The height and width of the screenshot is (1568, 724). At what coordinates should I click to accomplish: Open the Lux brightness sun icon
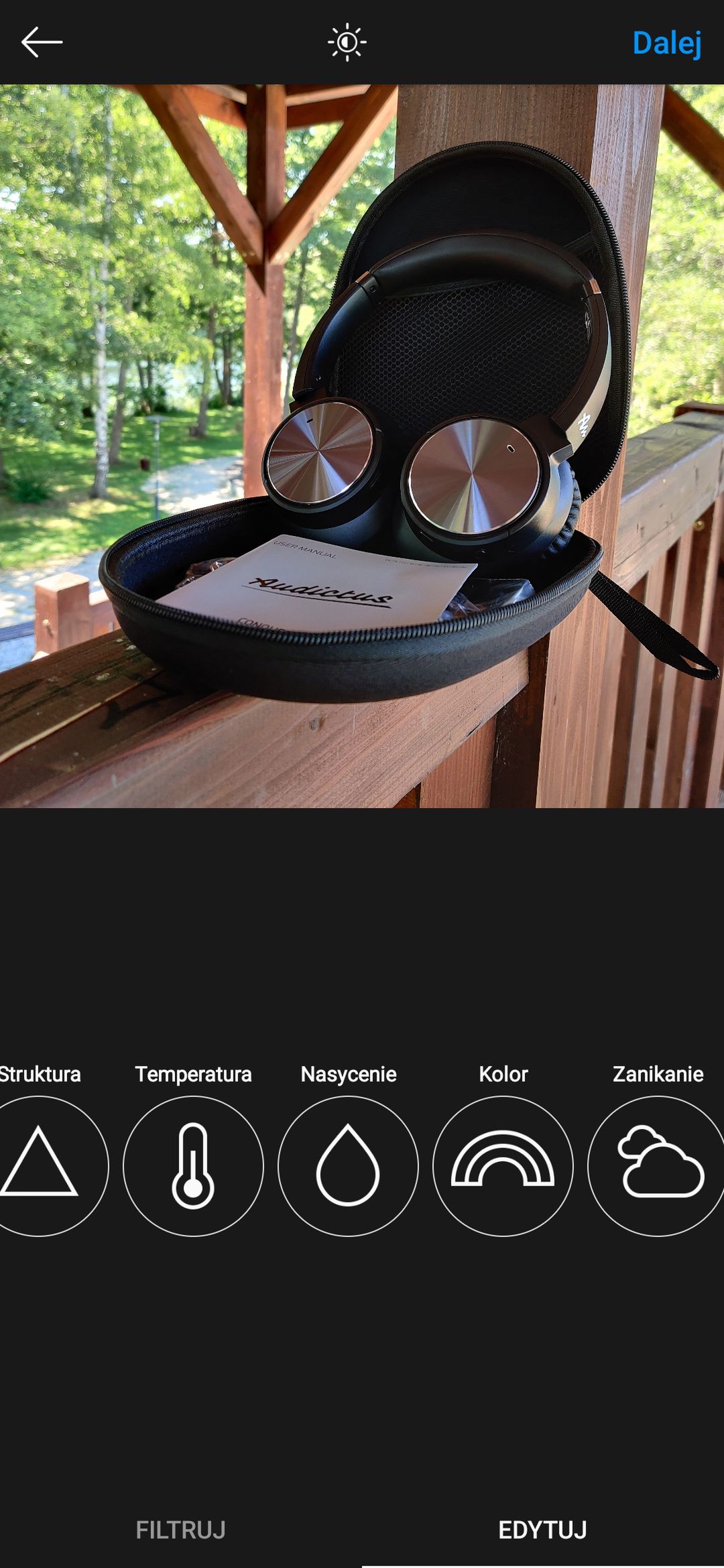347,42
